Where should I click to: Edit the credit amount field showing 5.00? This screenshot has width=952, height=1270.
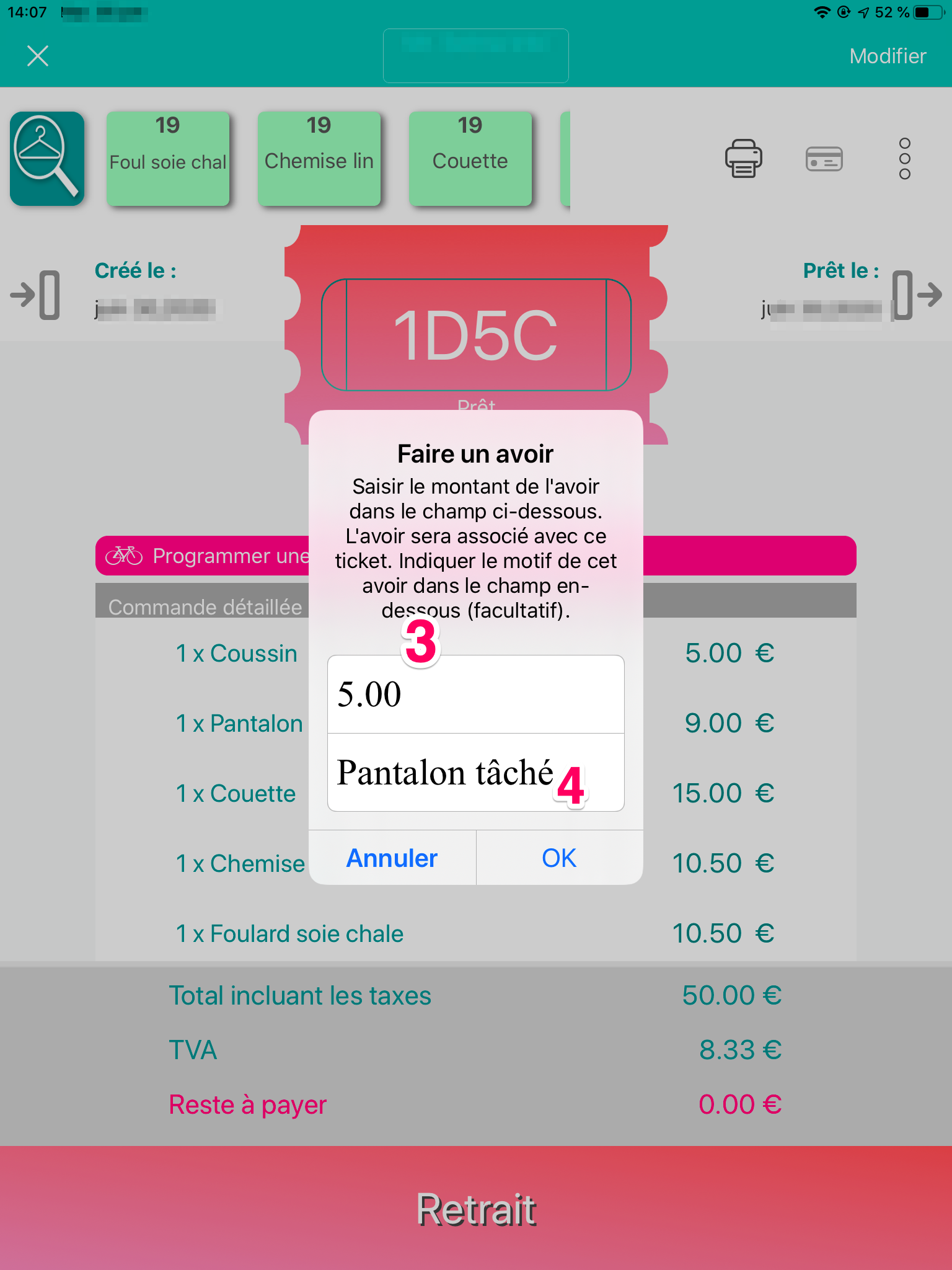[475, 695]
